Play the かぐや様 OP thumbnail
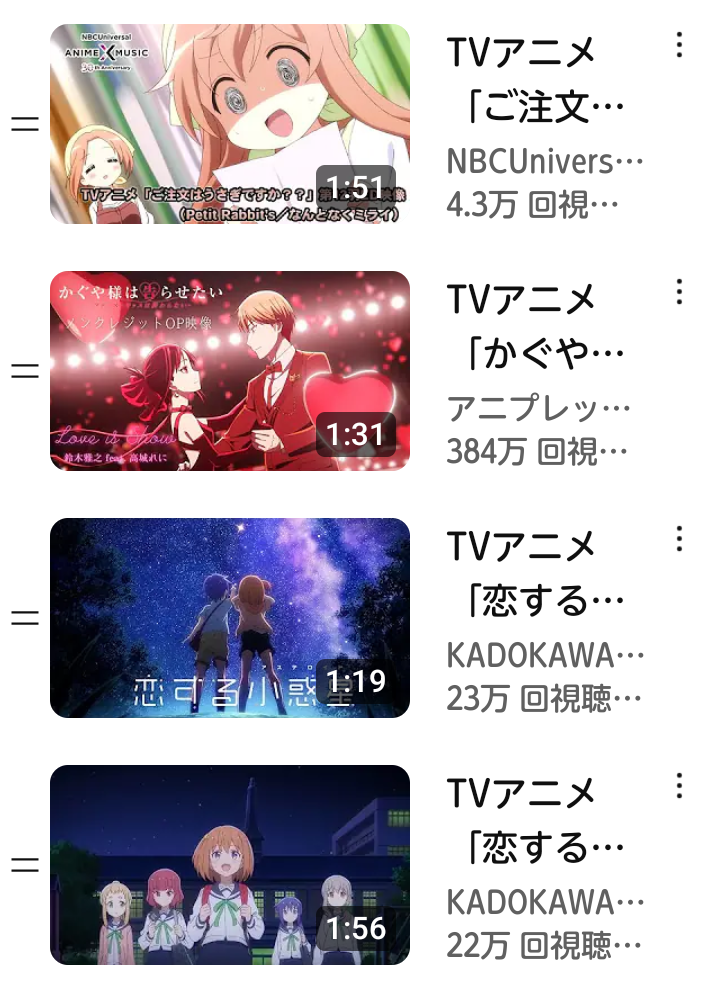720x987 pixels. click(x=230, y=370)
